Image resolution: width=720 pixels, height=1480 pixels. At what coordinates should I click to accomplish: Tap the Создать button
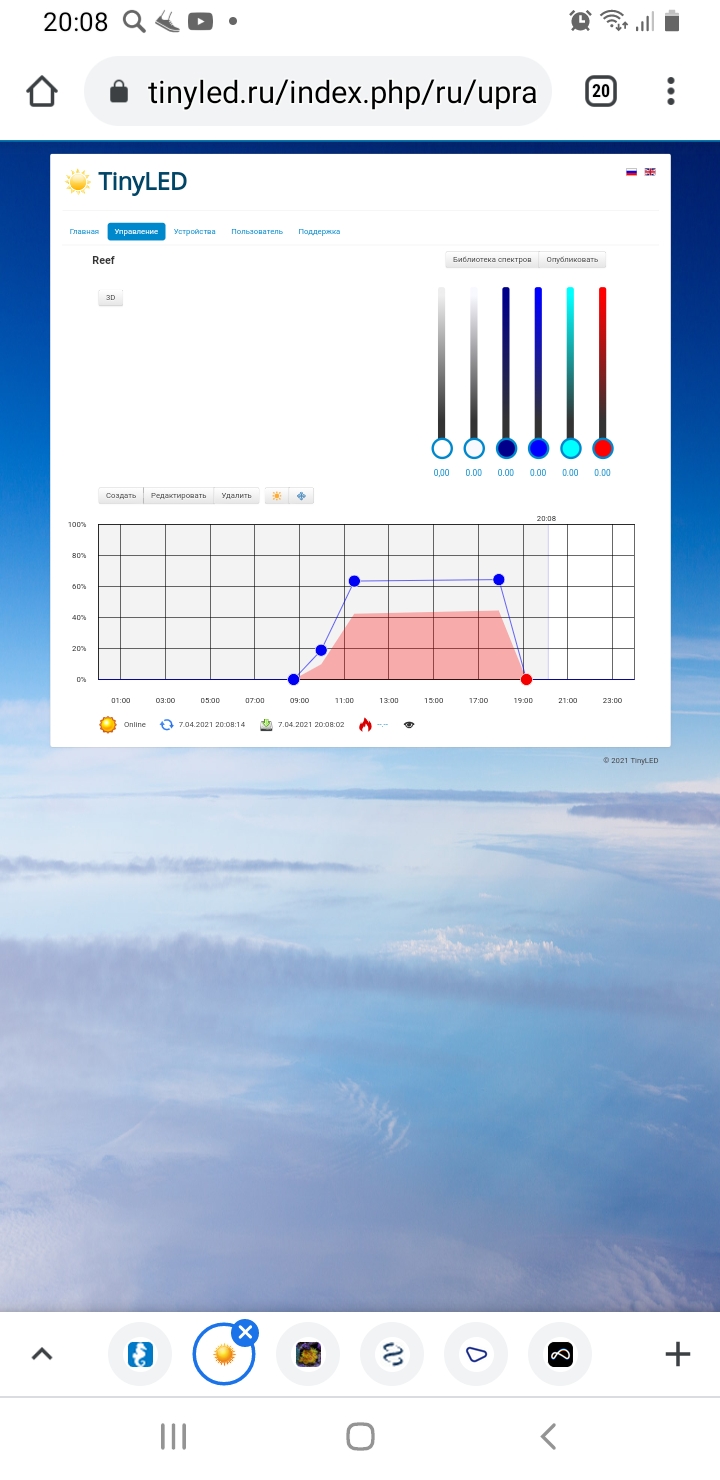click(x=121, y=496)
